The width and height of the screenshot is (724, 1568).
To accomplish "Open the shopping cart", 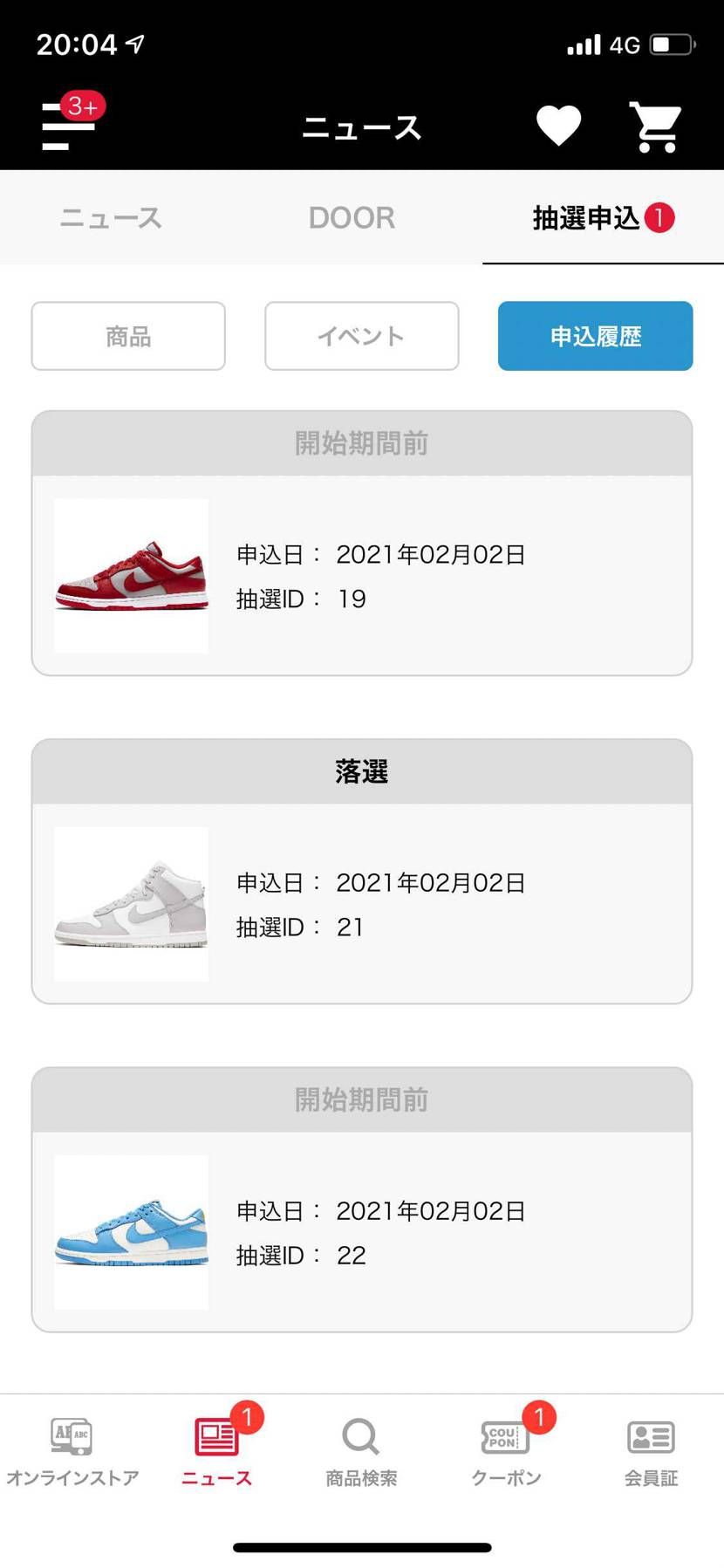I will 656,127.
